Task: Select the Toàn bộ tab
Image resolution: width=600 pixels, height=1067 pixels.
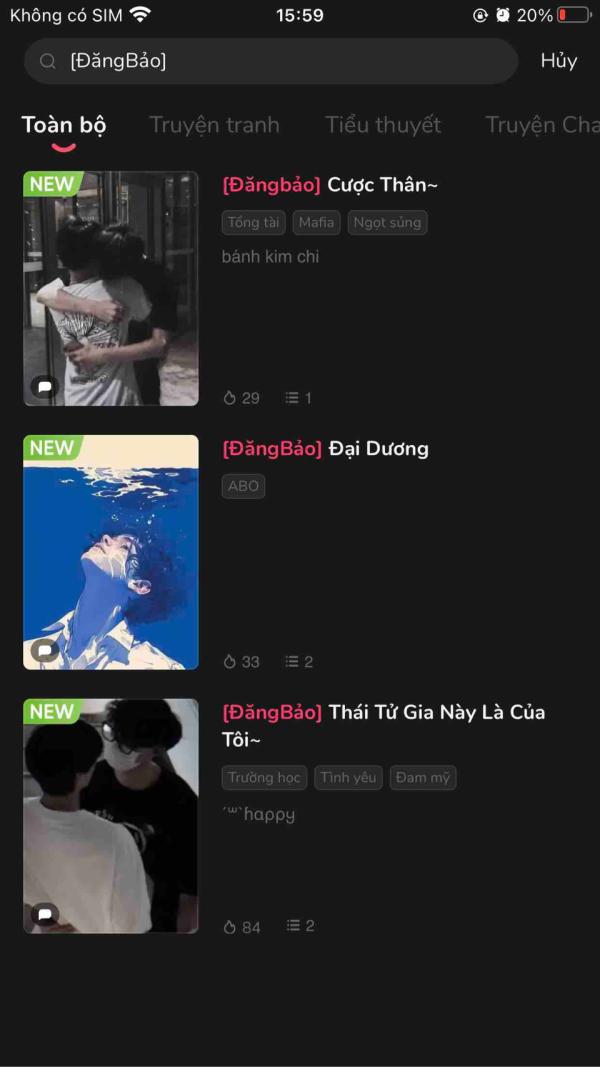Action: [x=63, y=125]
